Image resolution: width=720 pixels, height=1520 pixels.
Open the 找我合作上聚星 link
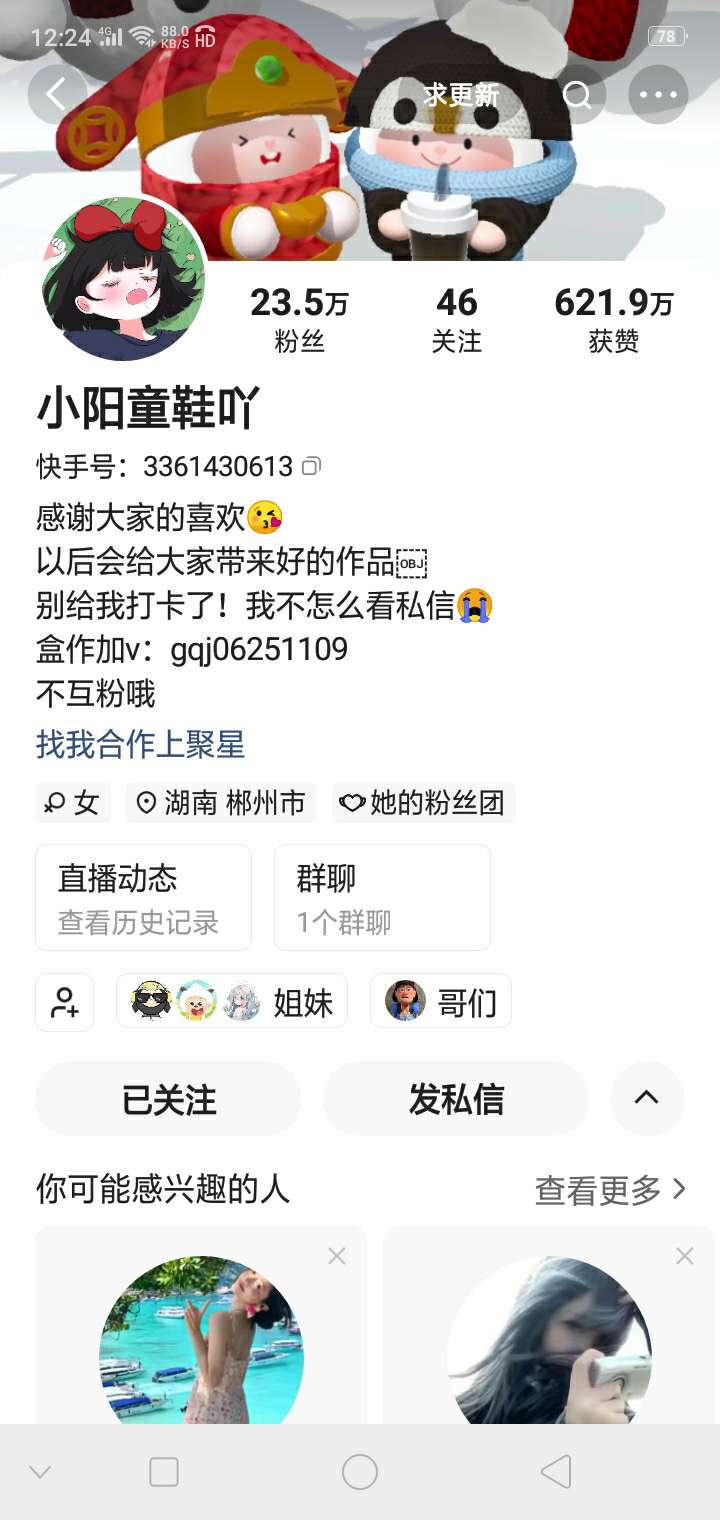click(141, 744)
